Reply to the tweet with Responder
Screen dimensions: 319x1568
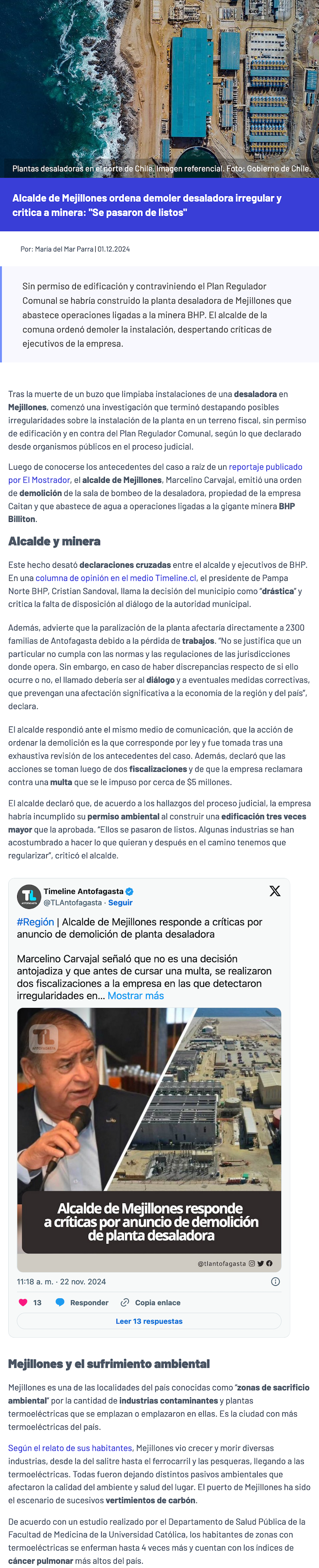pyautogui.click(x=82, y=1303)
